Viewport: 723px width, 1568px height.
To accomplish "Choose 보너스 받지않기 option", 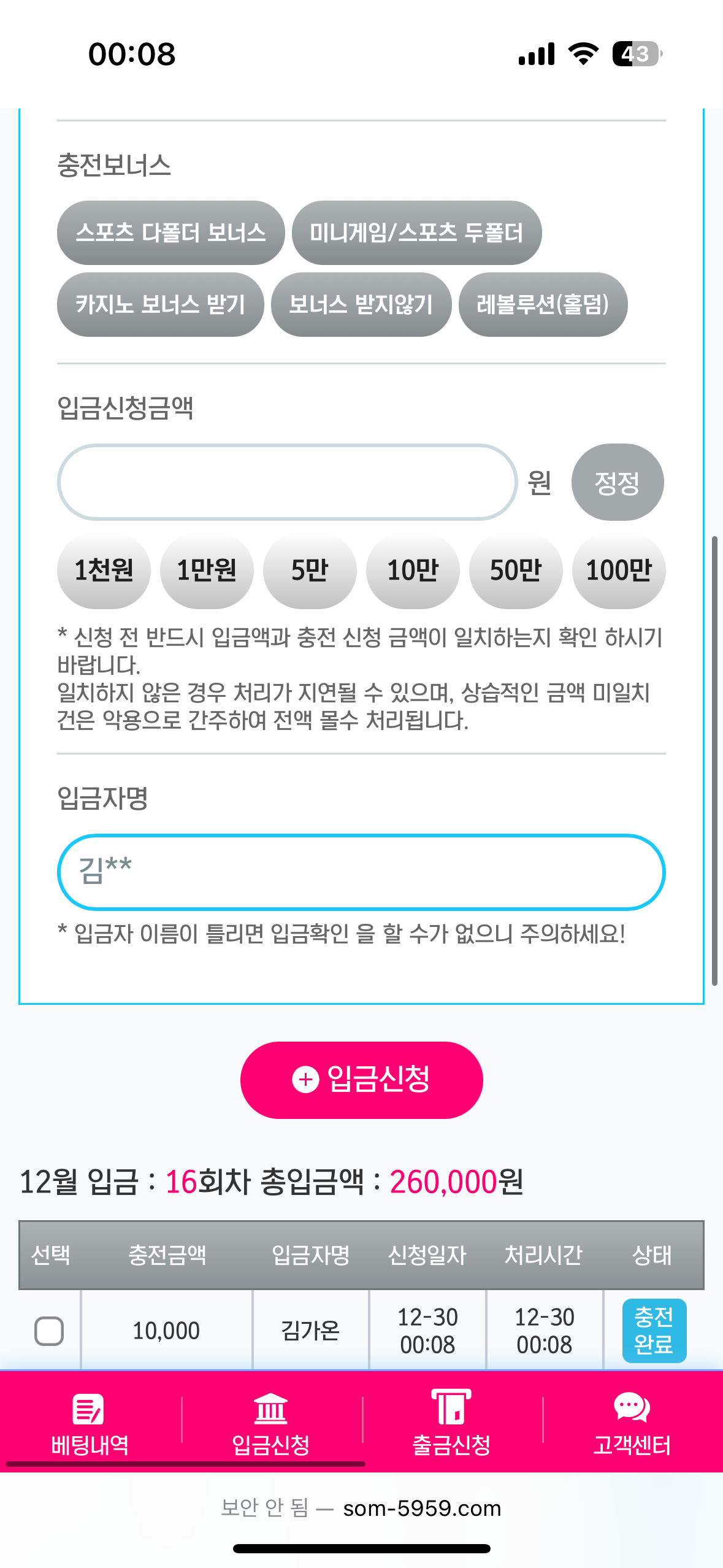I will pyautogui.click(x=361, y=304).
